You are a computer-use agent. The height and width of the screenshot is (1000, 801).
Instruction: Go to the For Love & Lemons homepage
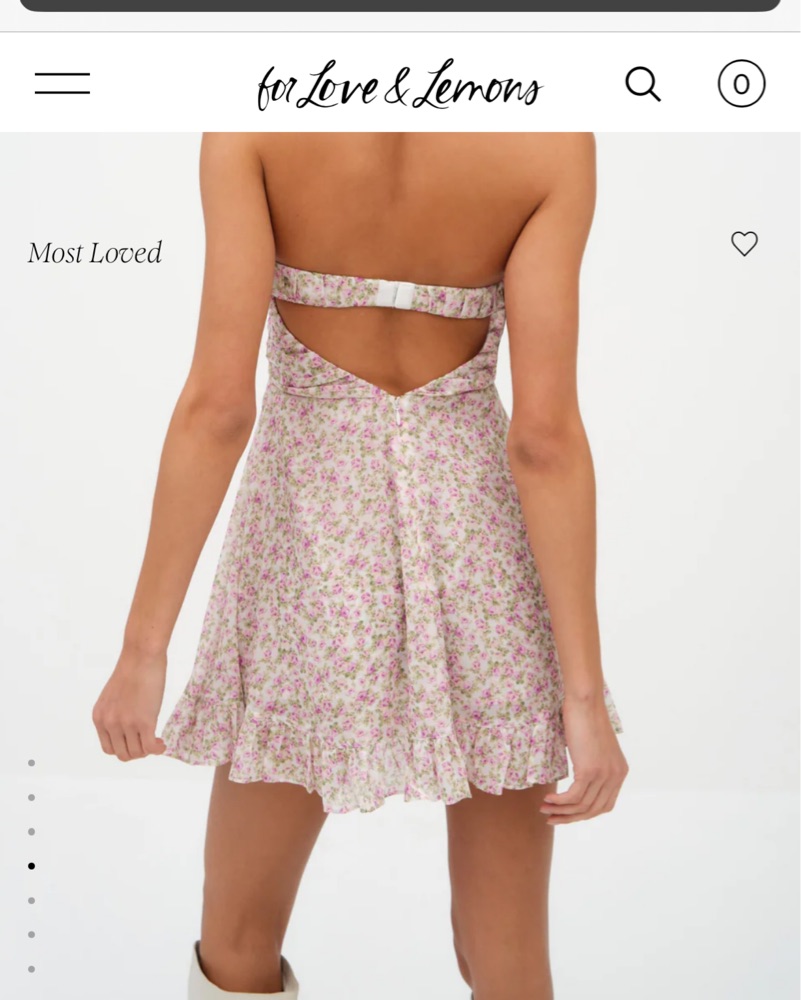coord(399,85)
